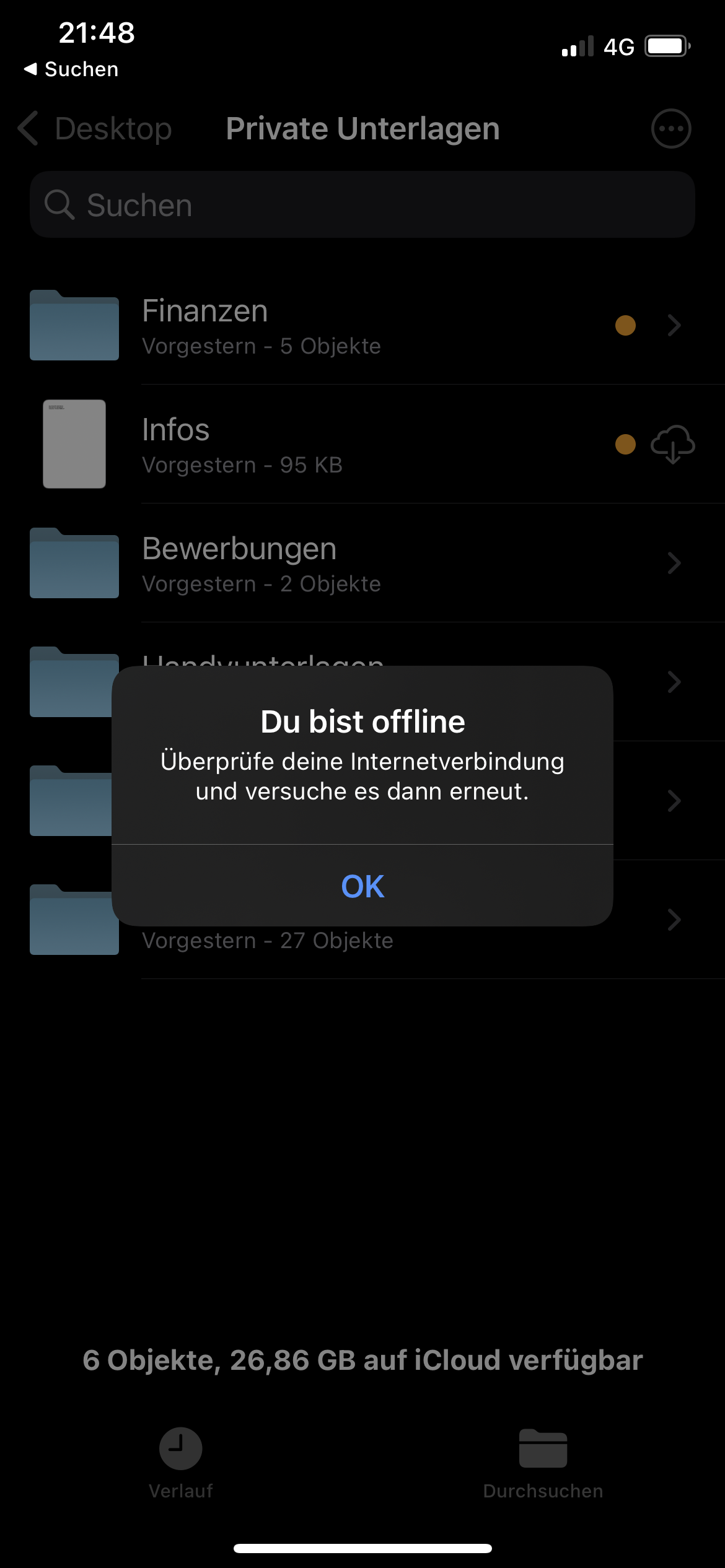Viewport: 725px width, 1568px height.
Task: Return to the previous app via Suchen
Action: [71, 69]
